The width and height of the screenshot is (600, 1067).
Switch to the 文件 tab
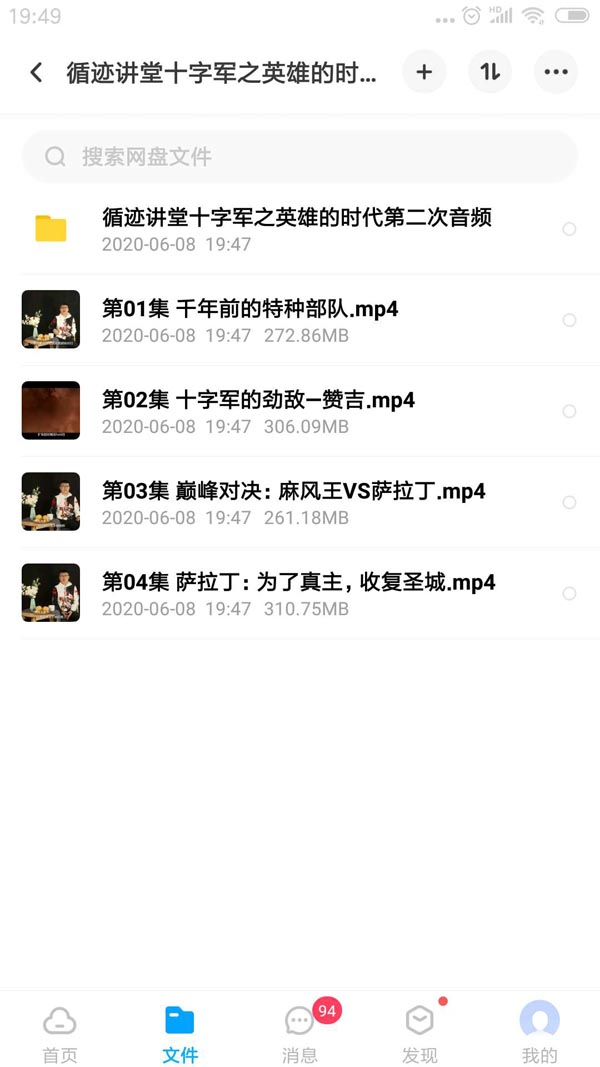coord(180,1033)
